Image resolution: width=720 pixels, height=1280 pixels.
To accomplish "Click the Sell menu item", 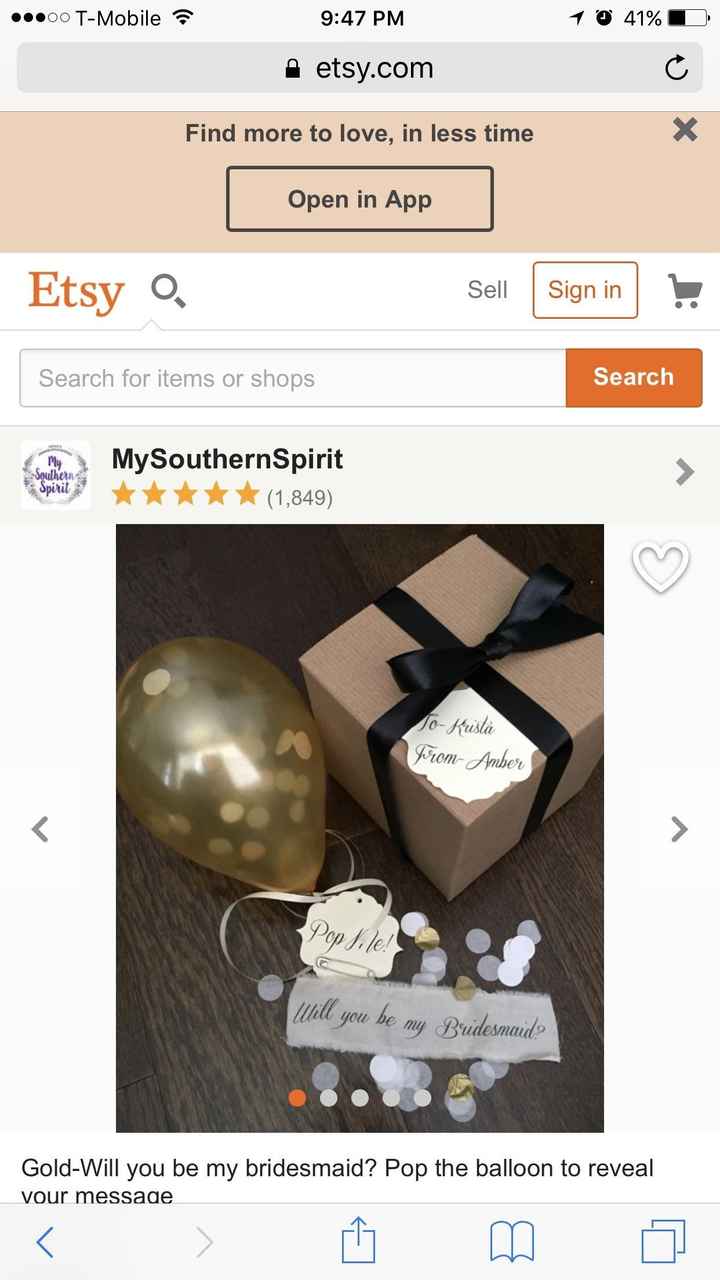I will point(487,290).
